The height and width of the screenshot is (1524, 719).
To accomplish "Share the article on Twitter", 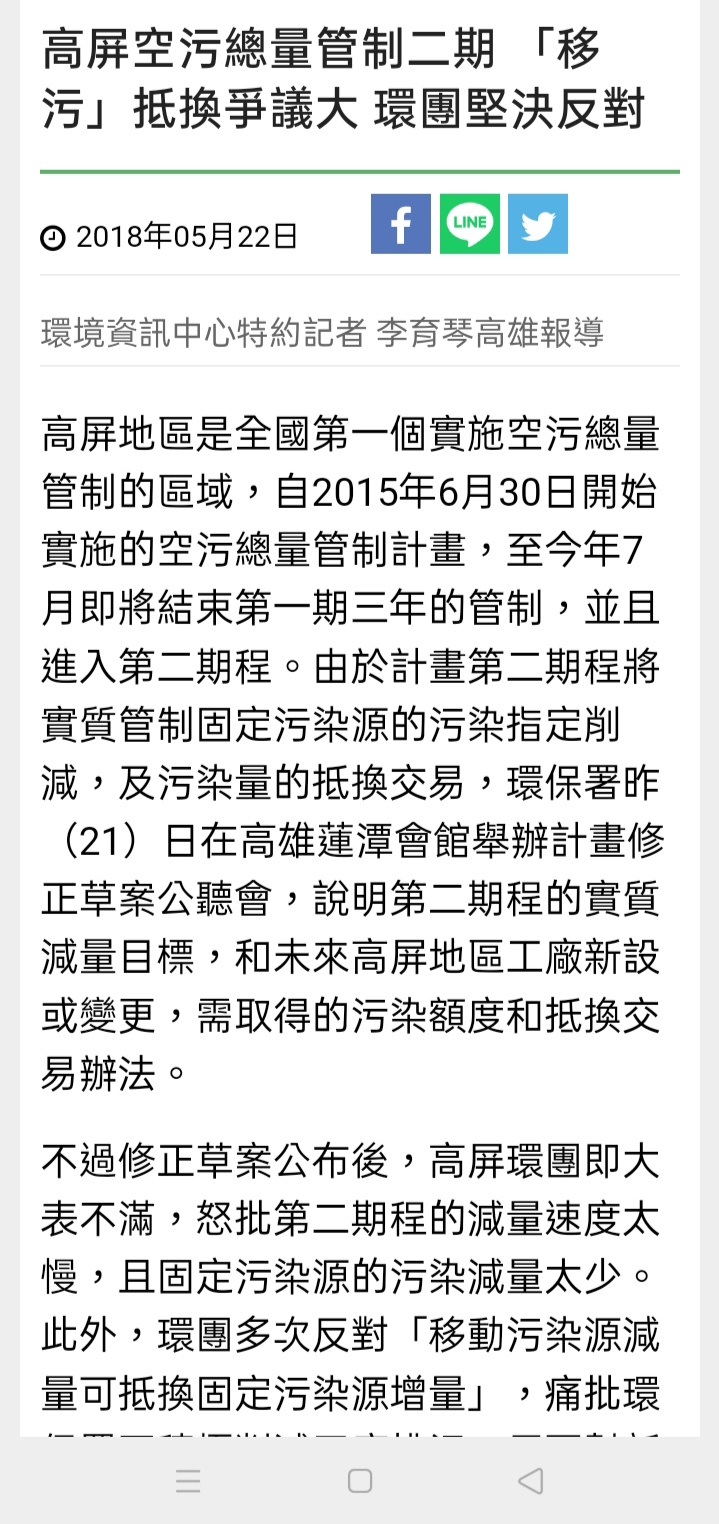I will [538, 224].
